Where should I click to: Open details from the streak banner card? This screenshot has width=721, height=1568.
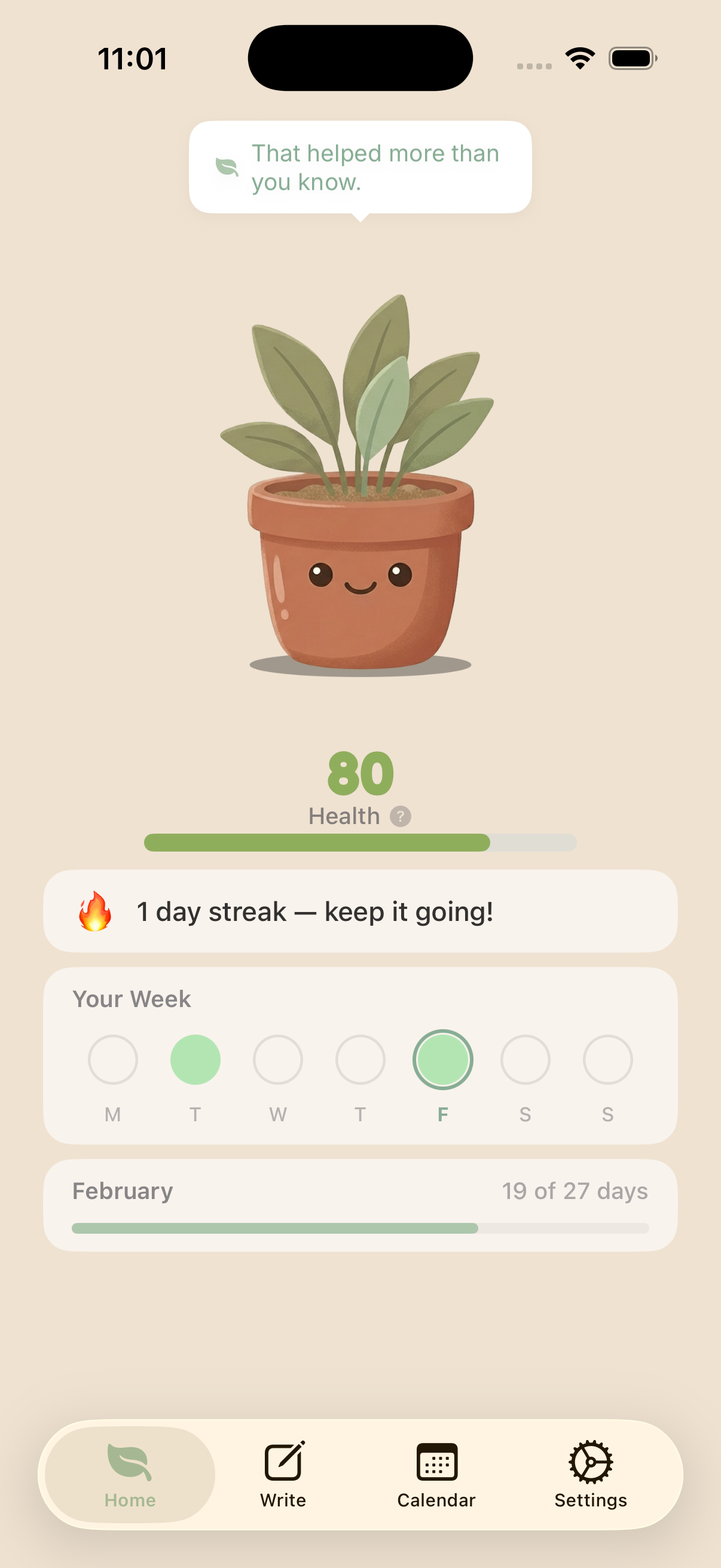(360, 911)
